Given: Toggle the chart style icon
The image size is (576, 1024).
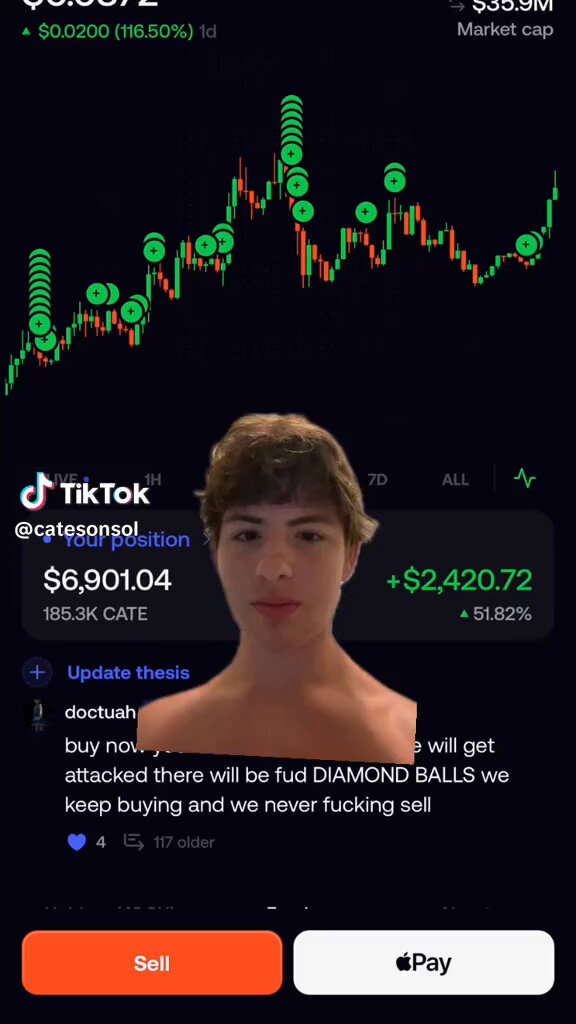Looking at the screenshot, I should pos(525,479).
